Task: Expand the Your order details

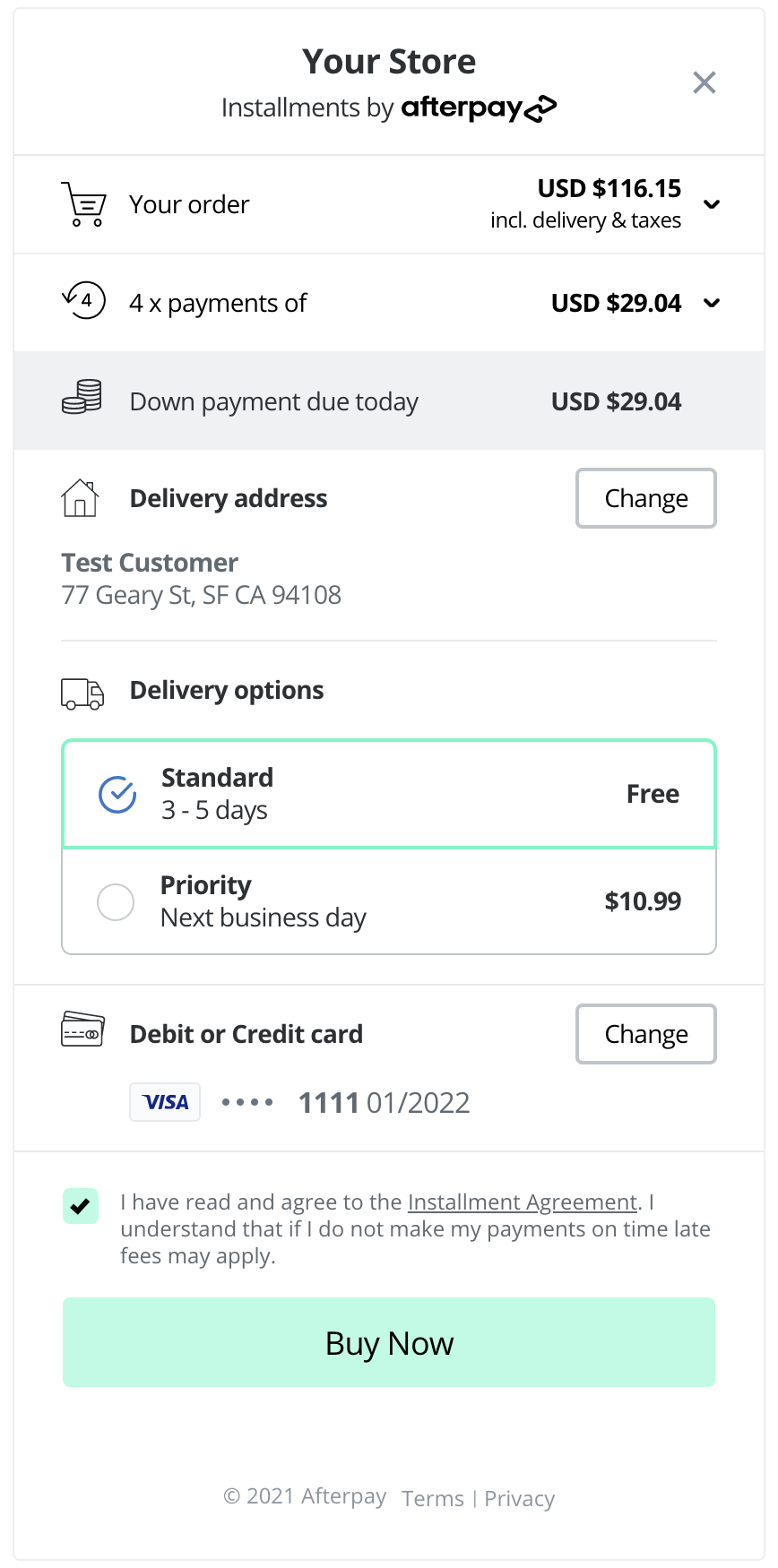Action: pyautogui.click(x=712, y=204)
